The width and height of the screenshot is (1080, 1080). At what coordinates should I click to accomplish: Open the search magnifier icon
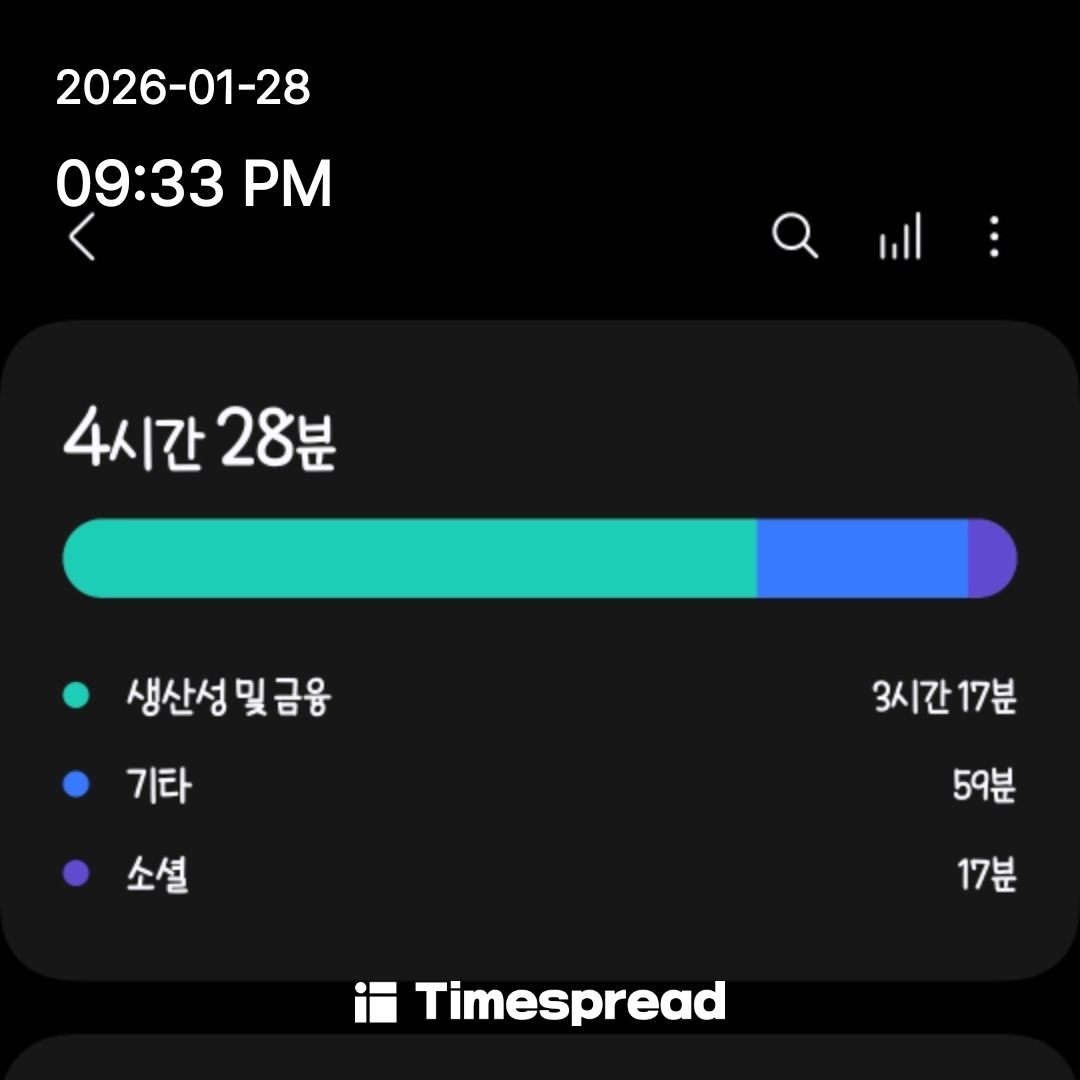(795, 238)
